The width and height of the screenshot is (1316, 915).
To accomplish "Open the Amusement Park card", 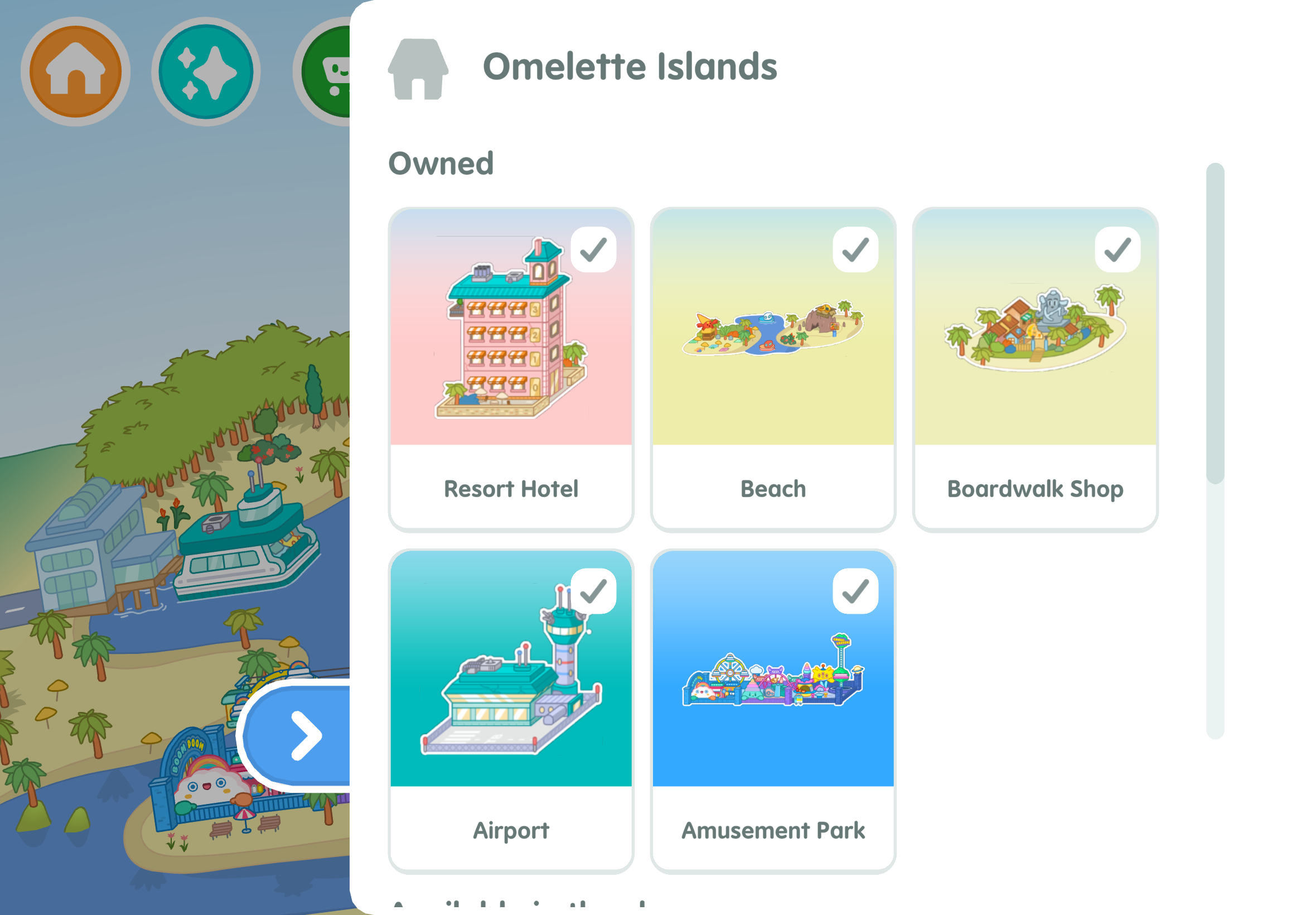I will pyautogui.click(x=772, y=711).
